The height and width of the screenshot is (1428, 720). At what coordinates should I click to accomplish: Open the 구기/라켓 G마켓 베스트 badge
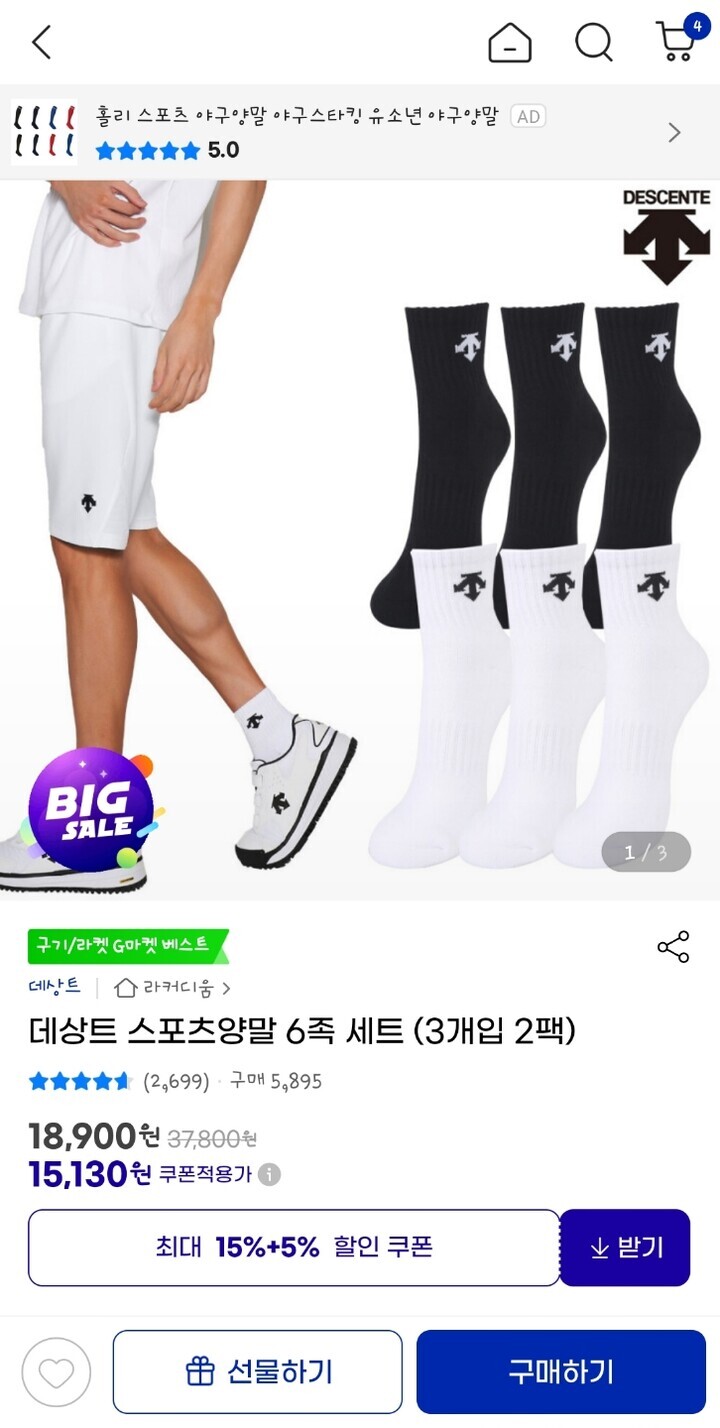pyautogui.click(x=126, y=944)
